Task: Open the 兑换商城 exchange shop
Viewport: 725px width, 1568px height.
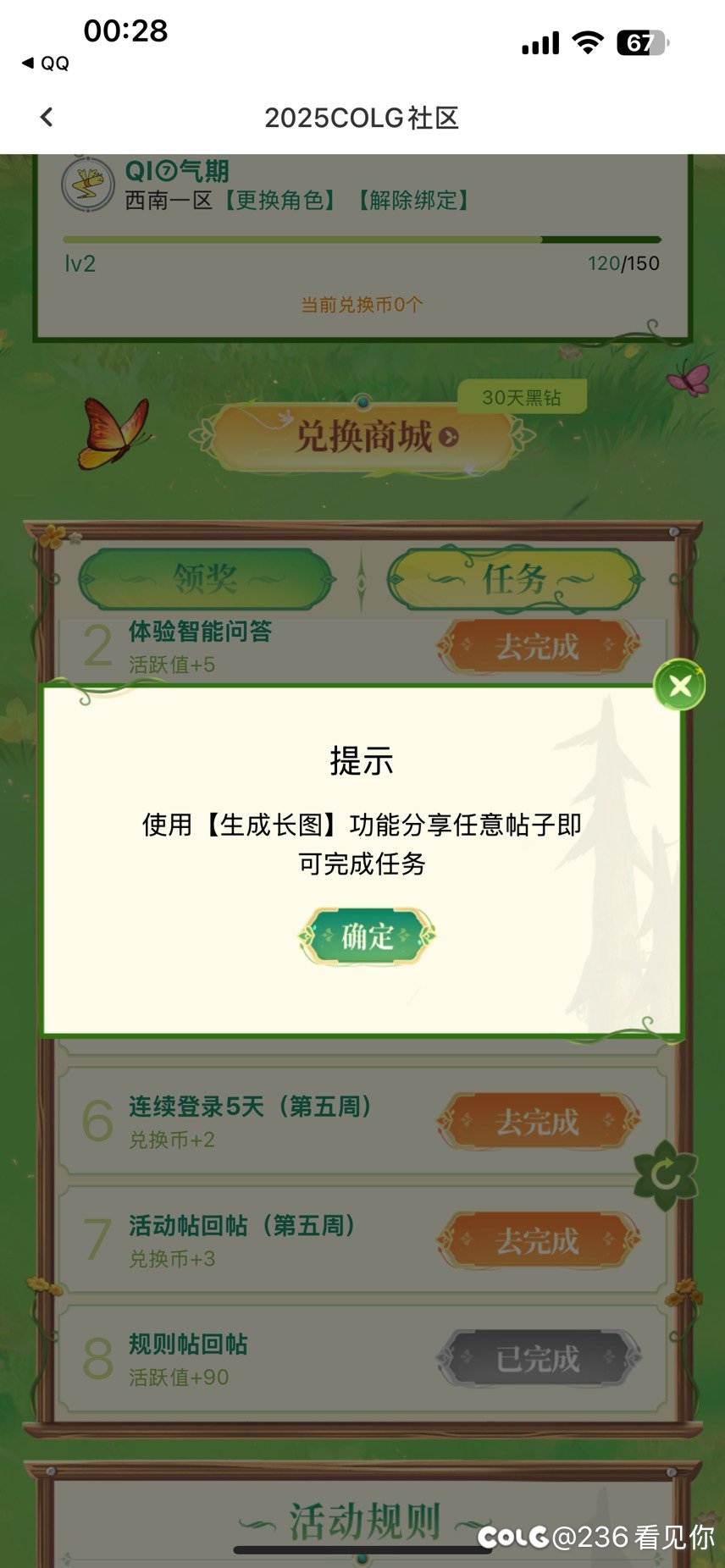Action: [x=362, y=437]
